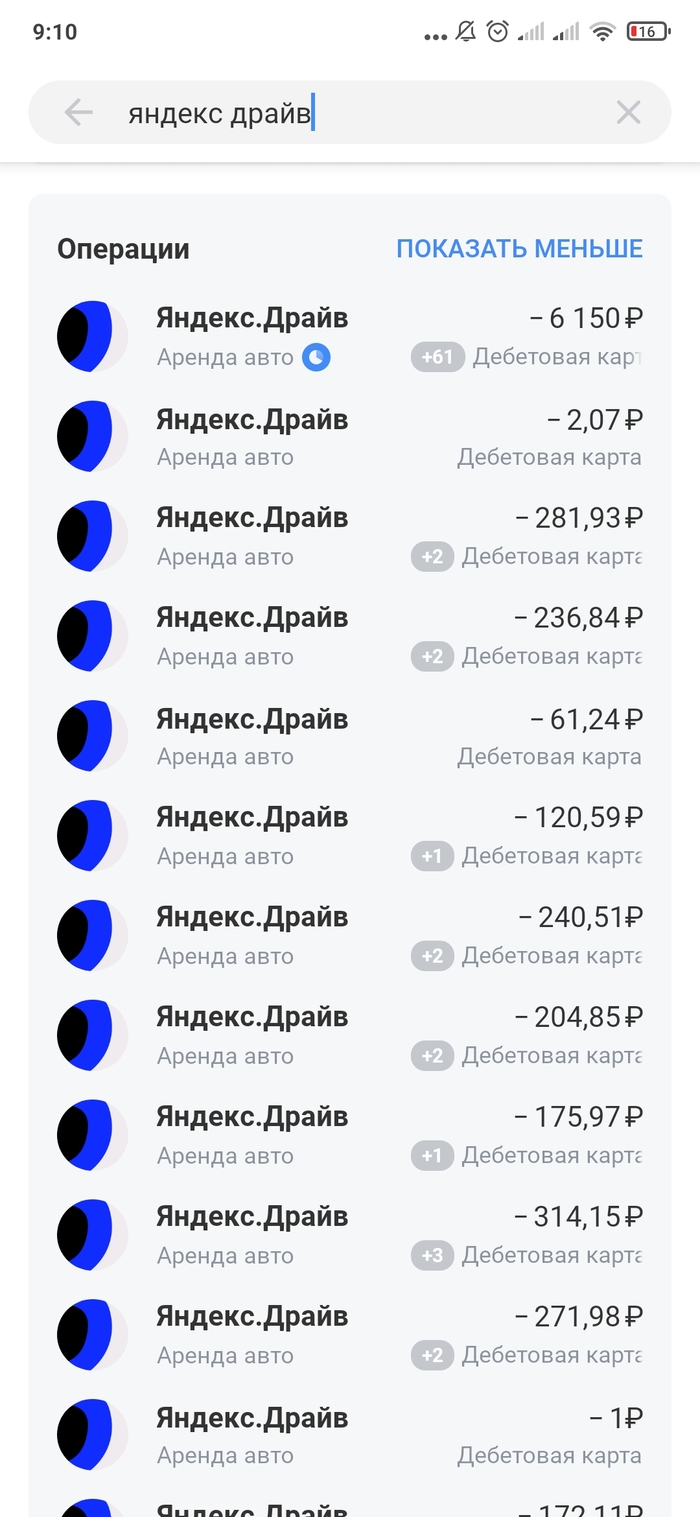Screen dimensions: 700x1517
Task: Open the −281,93 ₽ Яндекс.Драйв operation
Action: [350, 536]
